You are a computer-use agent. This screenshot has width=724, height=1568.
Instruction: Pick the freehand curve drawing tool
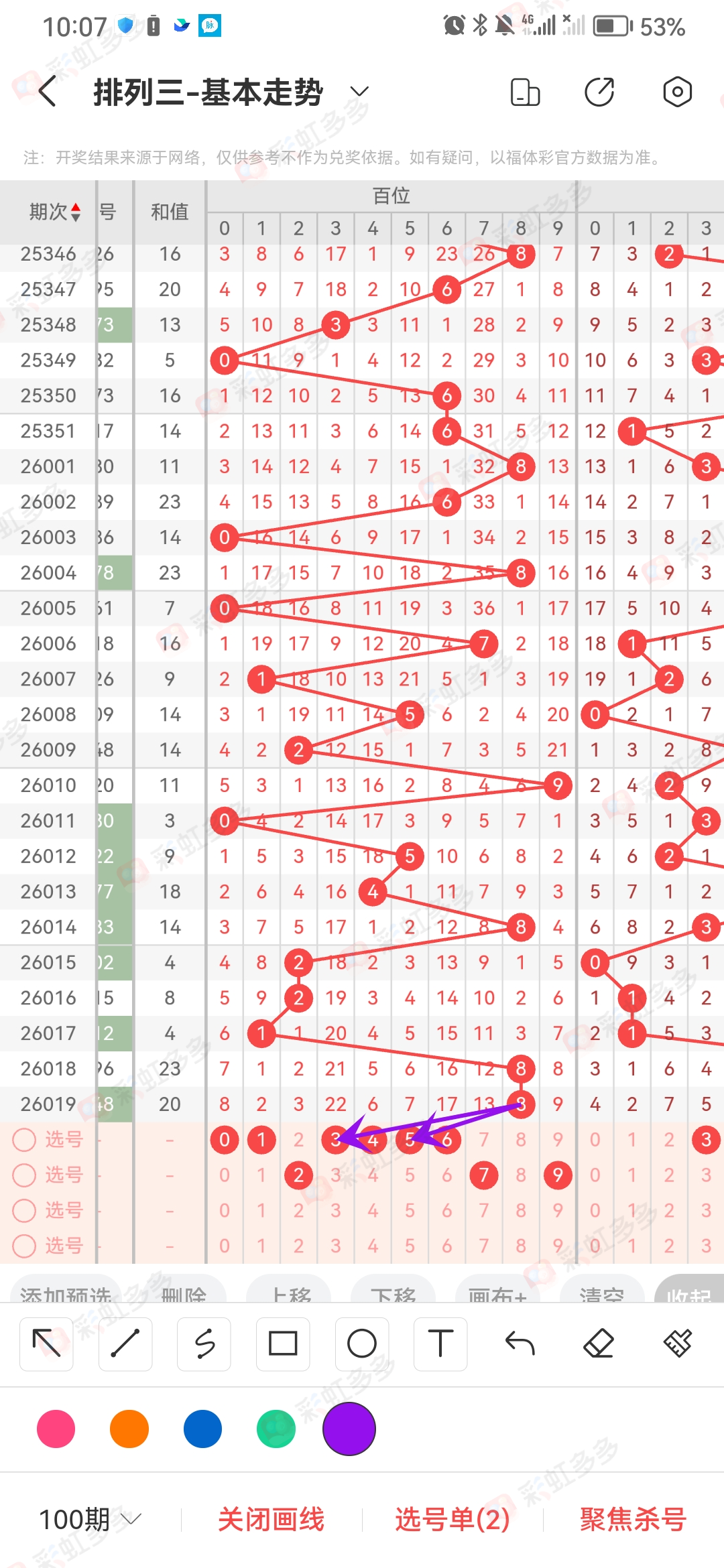(204, 1344)
